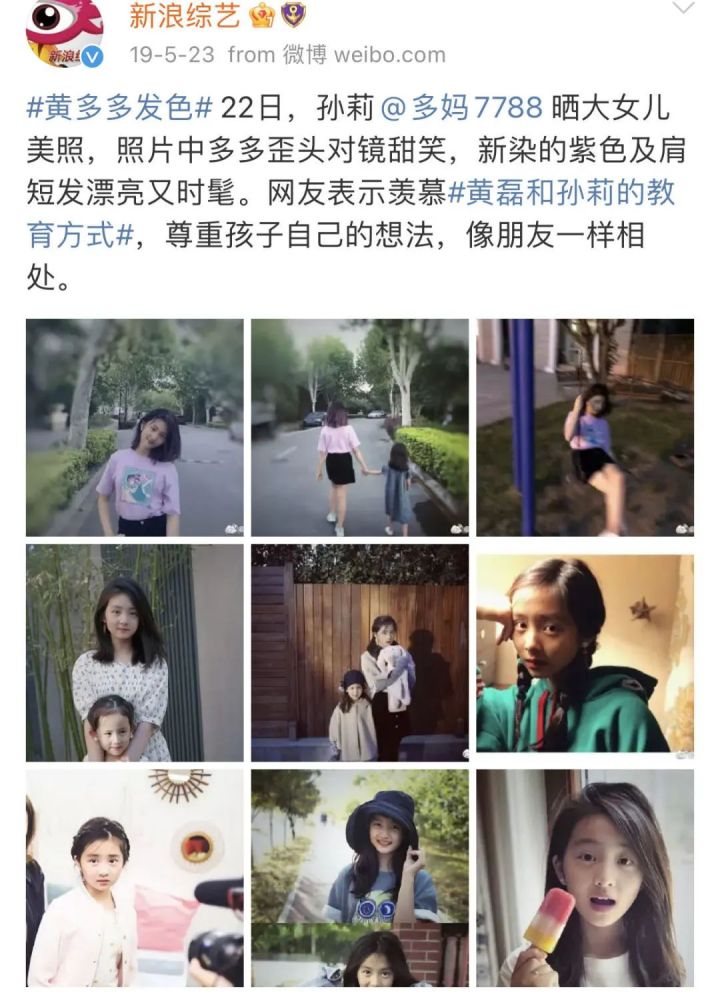Expand the post options chevron

683,8
